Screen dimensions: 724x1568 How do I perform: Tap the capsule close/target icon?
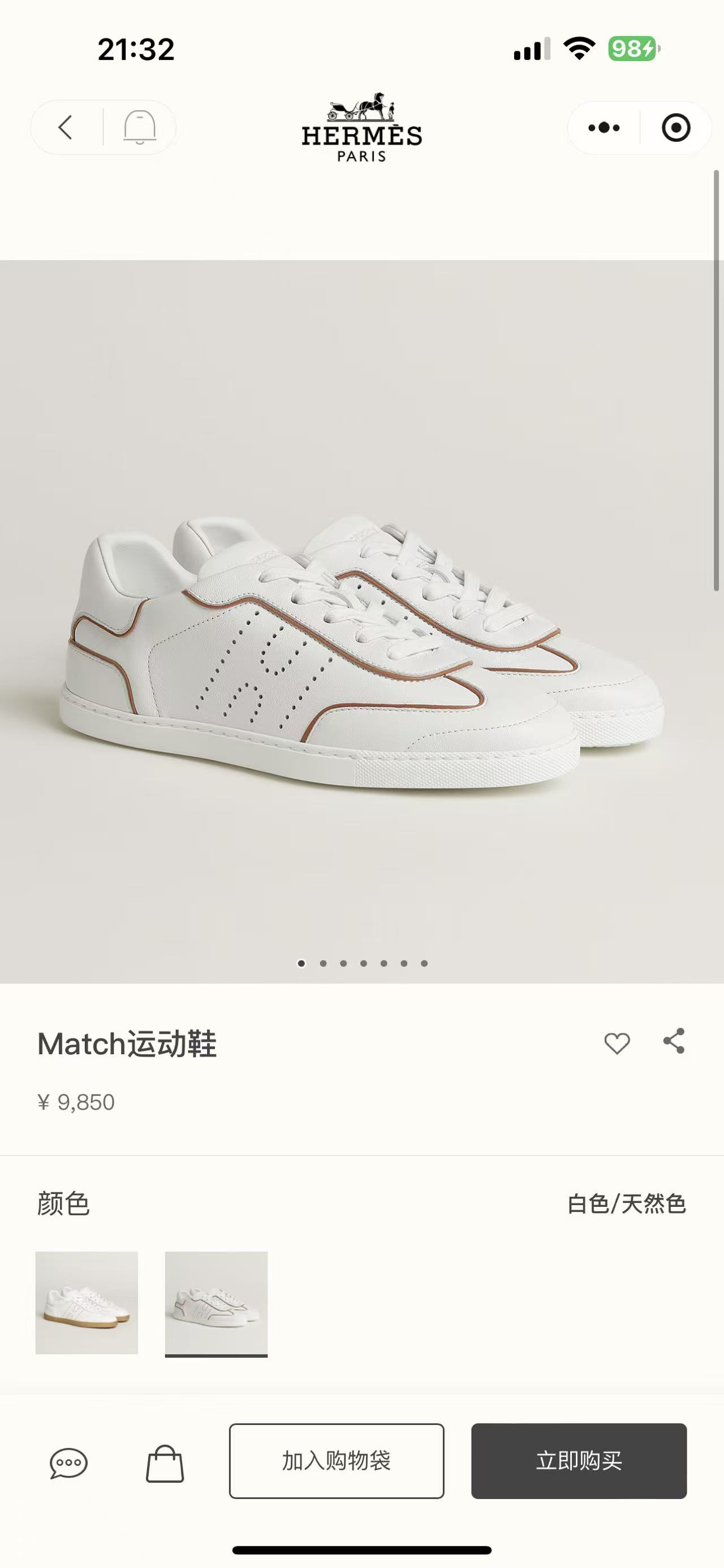(676, 128)
